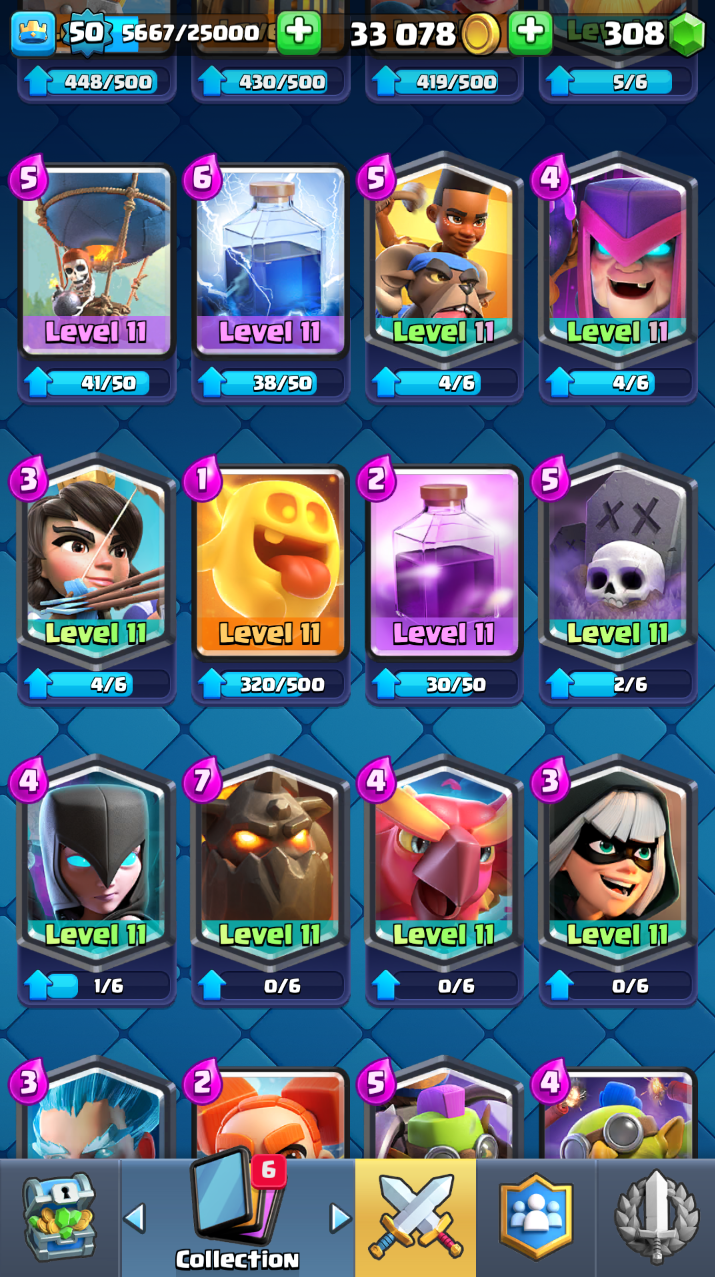
Task: Open the Shop chest tab
Action: [59, 1218]
